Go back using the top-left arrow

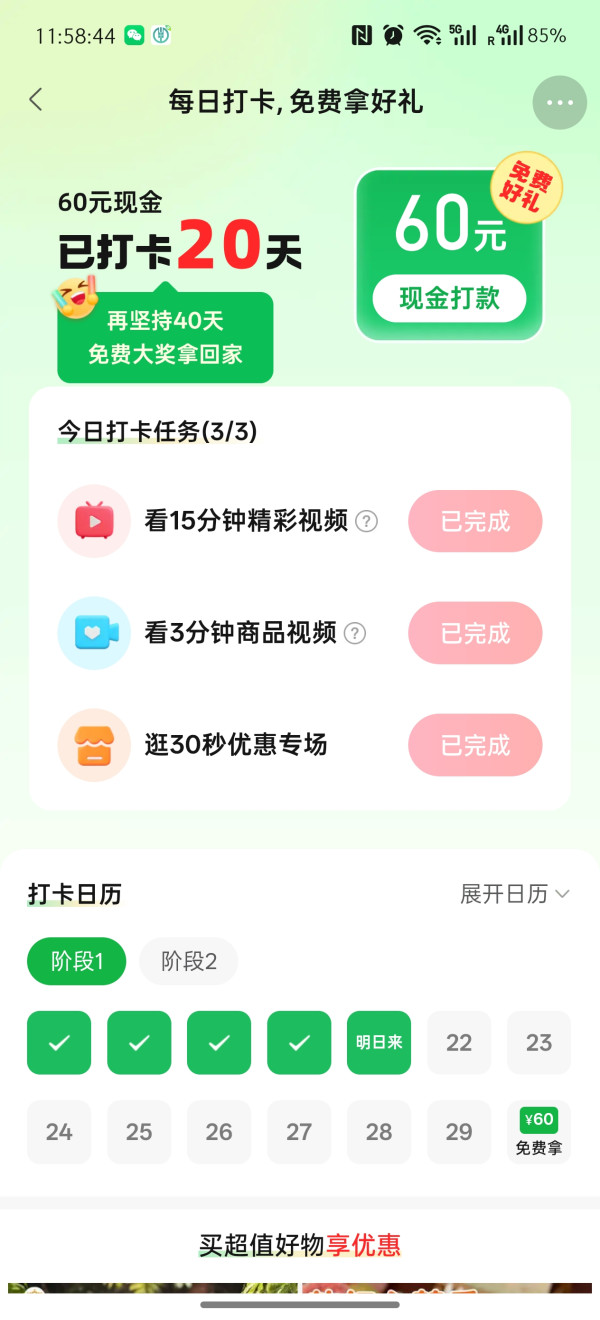[x=36, y=100]
